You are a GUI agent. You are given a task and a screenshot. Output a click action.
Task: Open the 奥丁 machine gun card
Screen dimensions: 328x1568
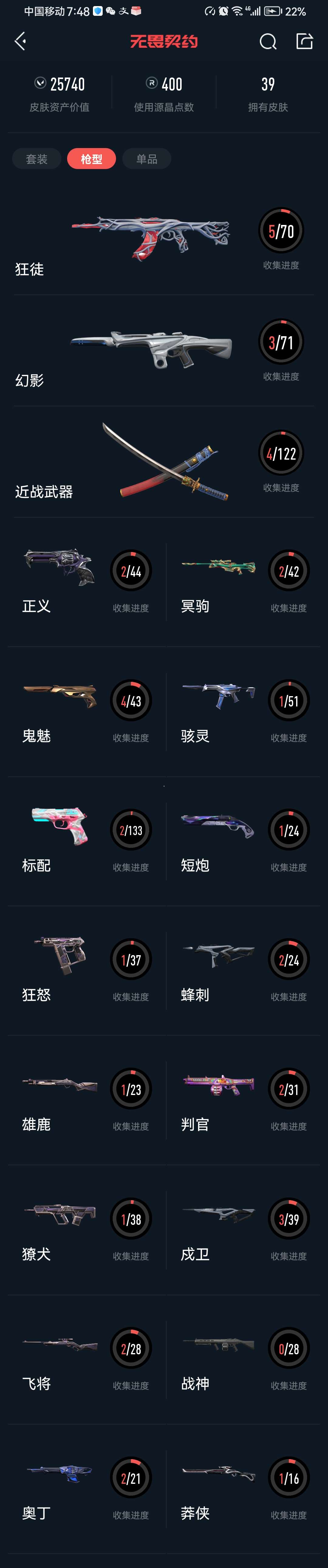coord(85,1489)
